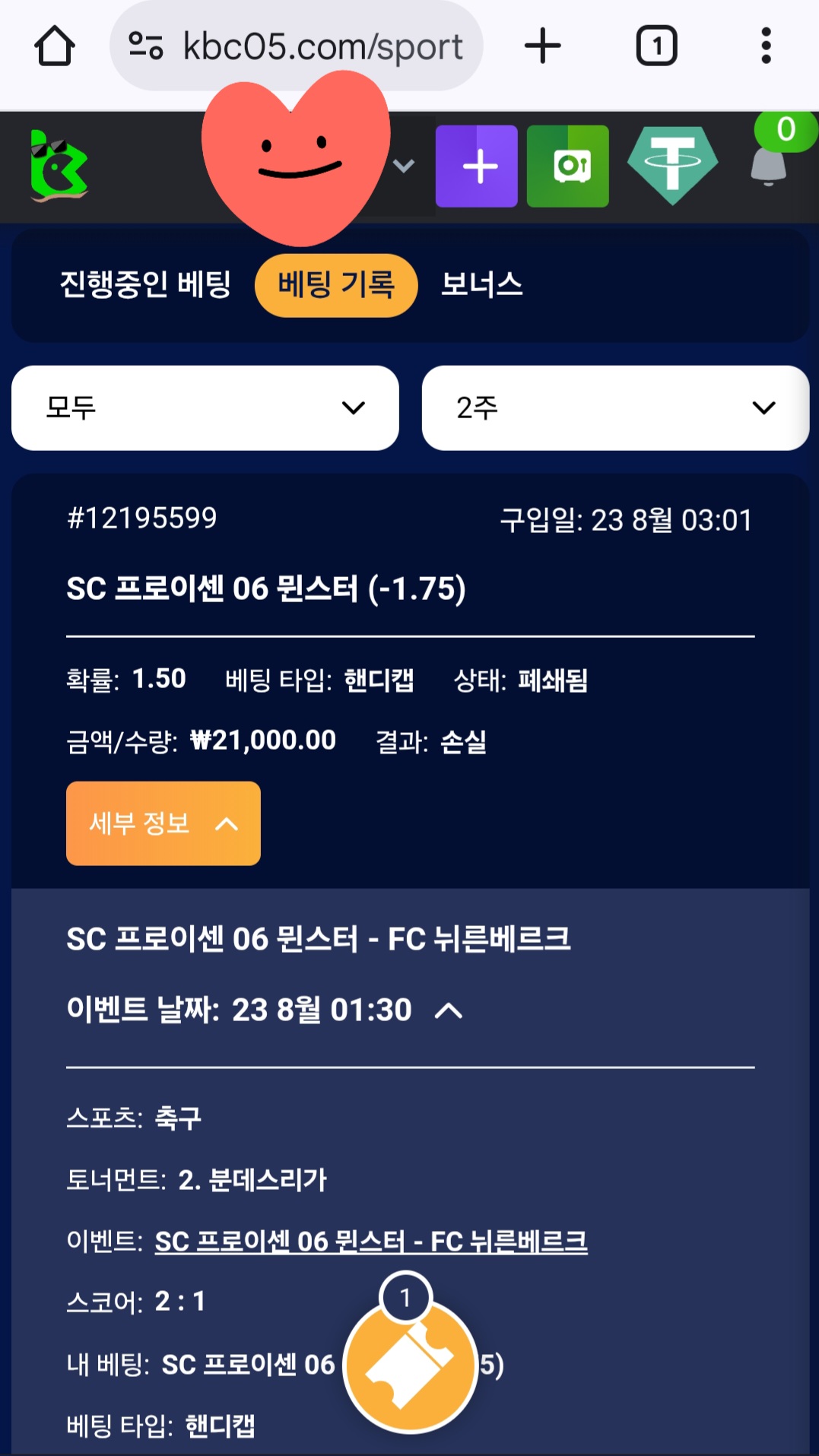Viewport: 819px width, 1456px height.
Task: Tap the purple plus deposit button
Action: [476, 167]
